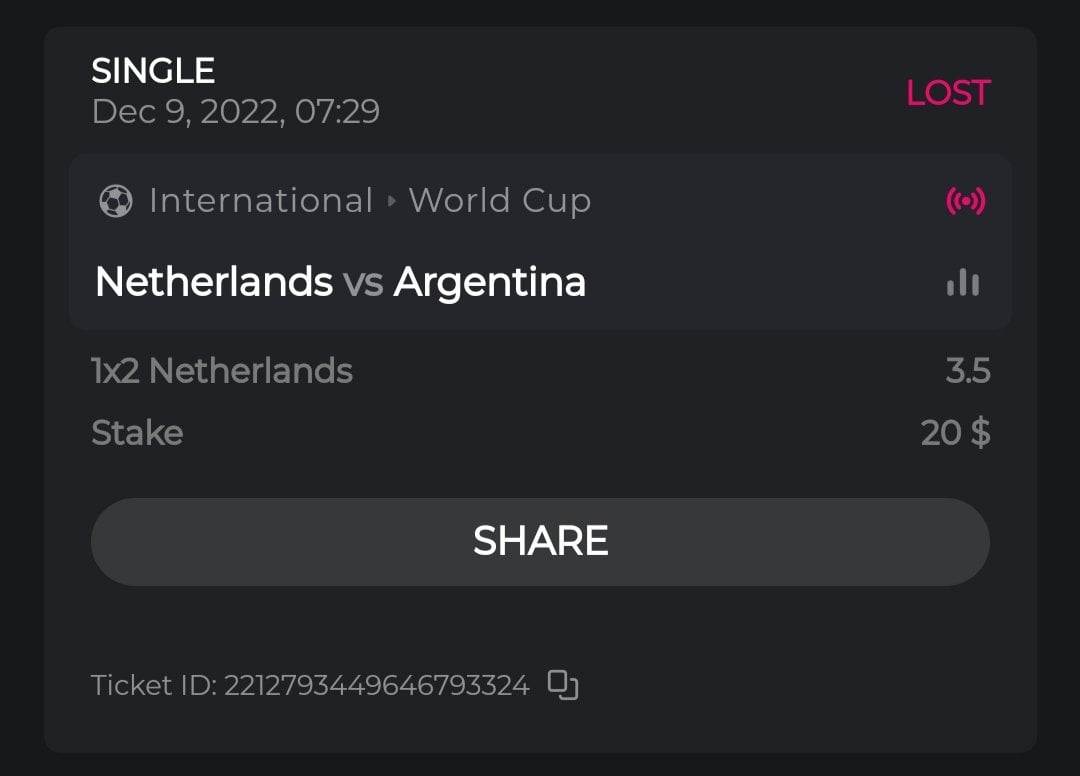Tap the live broadcast icon
This screenshot has width=1080, height=776.
[965, 201]
